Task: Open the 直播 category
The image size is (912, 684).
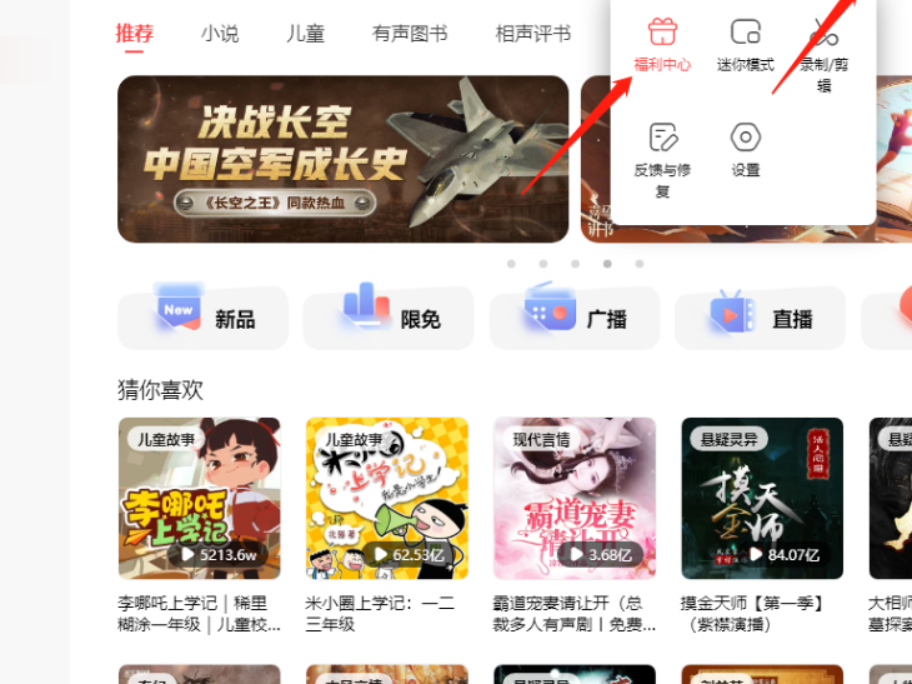Action: coord(760,318)
